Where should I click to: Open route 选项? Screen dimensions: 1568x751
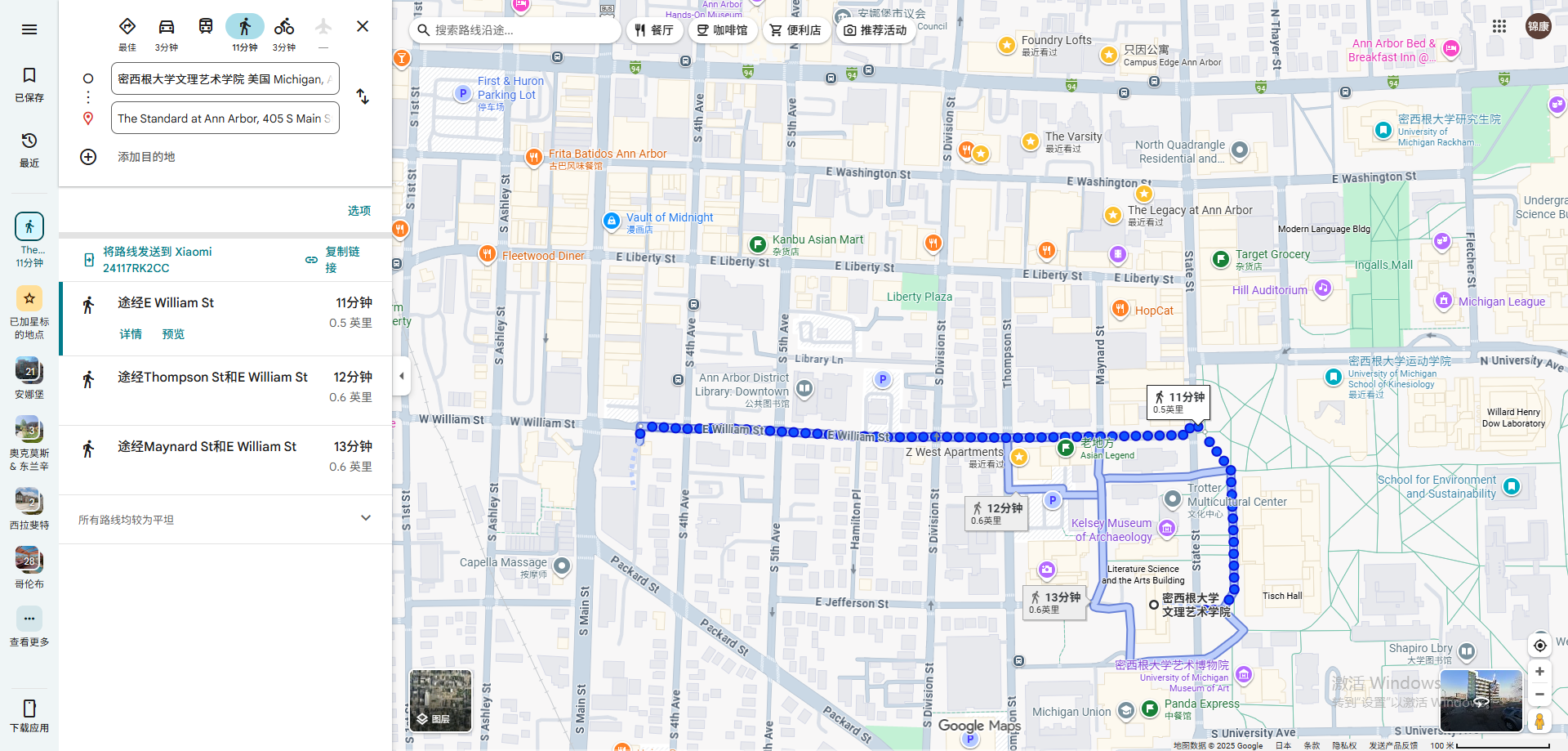coord(359,211)
